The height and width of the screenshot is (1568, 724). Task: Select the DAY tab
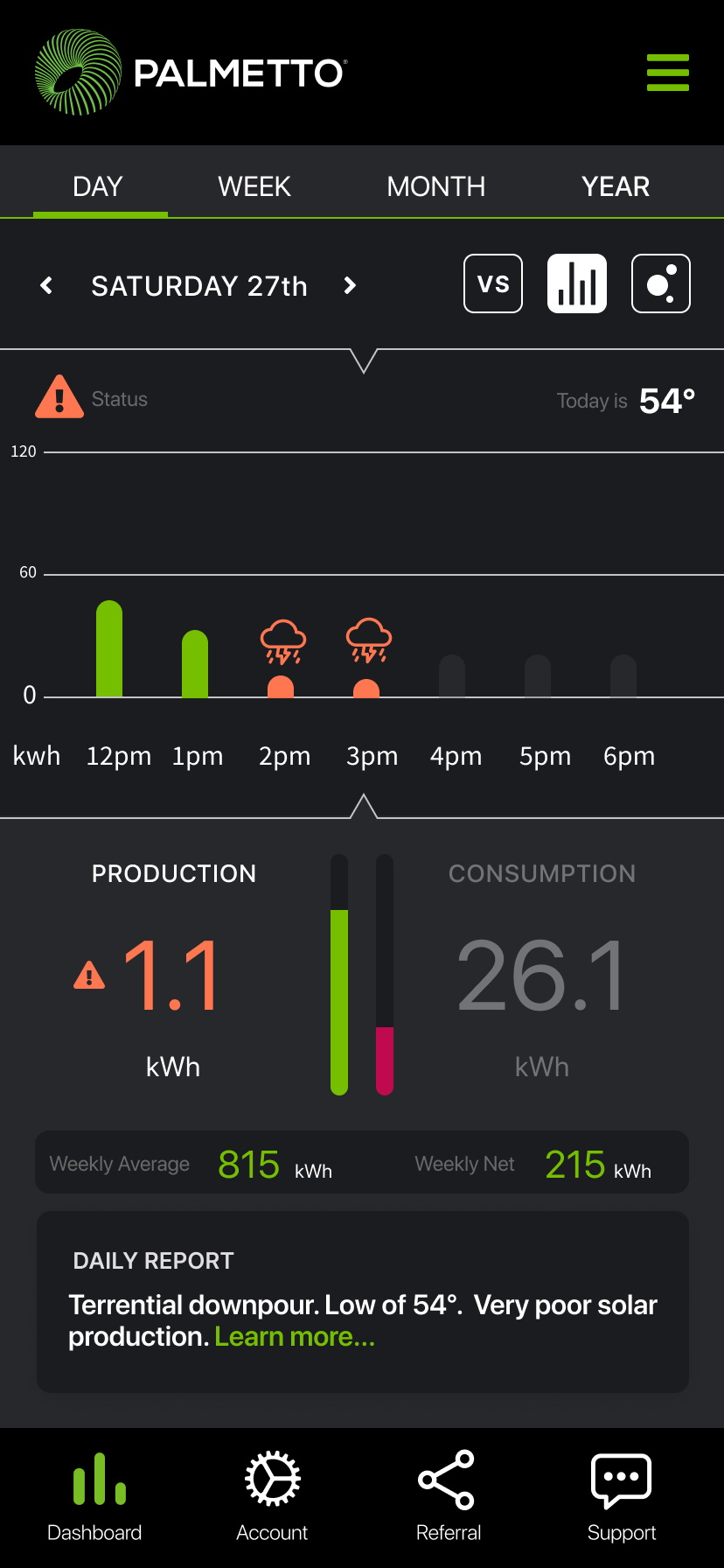click(x=98, y=186)
